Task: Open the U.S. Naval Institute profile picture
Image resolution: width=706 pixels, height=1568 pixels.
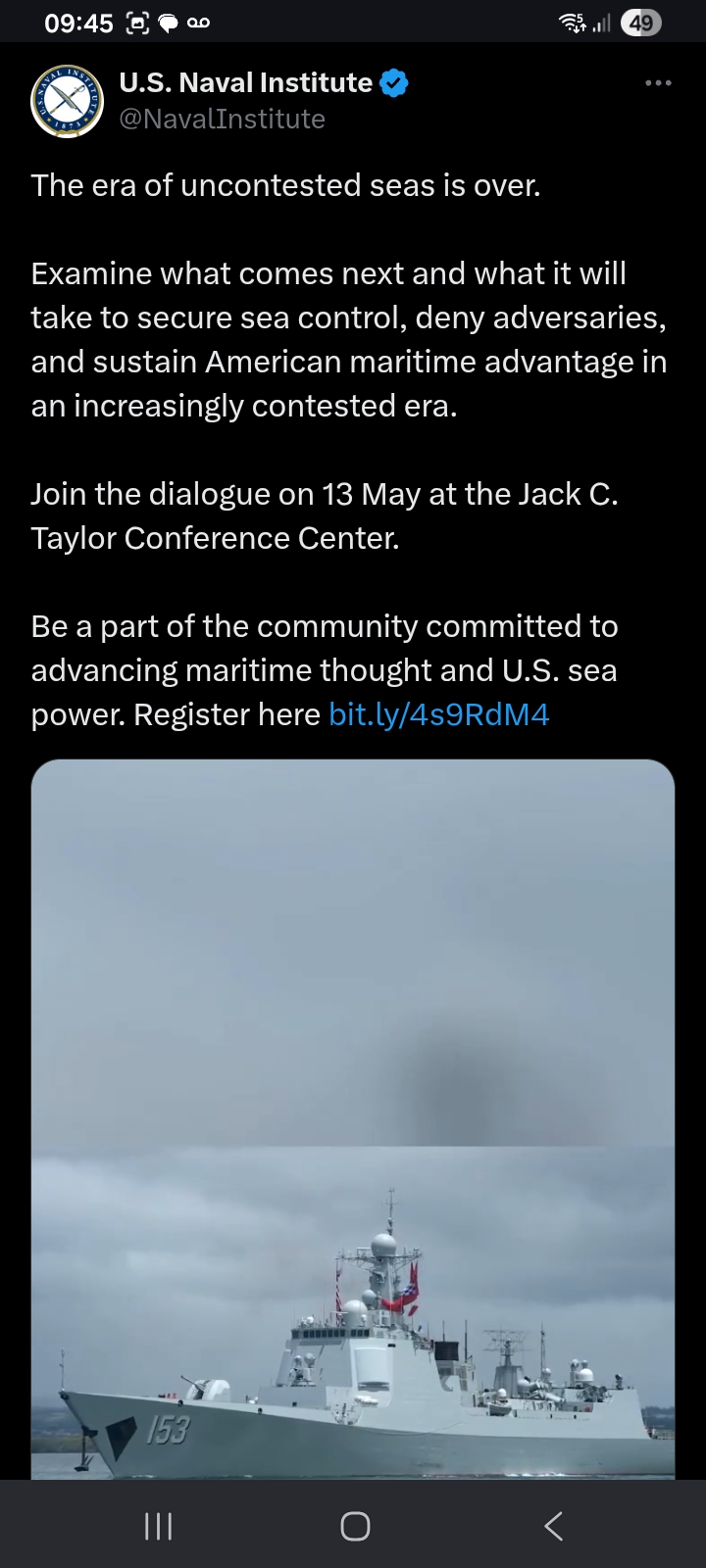Action: (67, 101)
